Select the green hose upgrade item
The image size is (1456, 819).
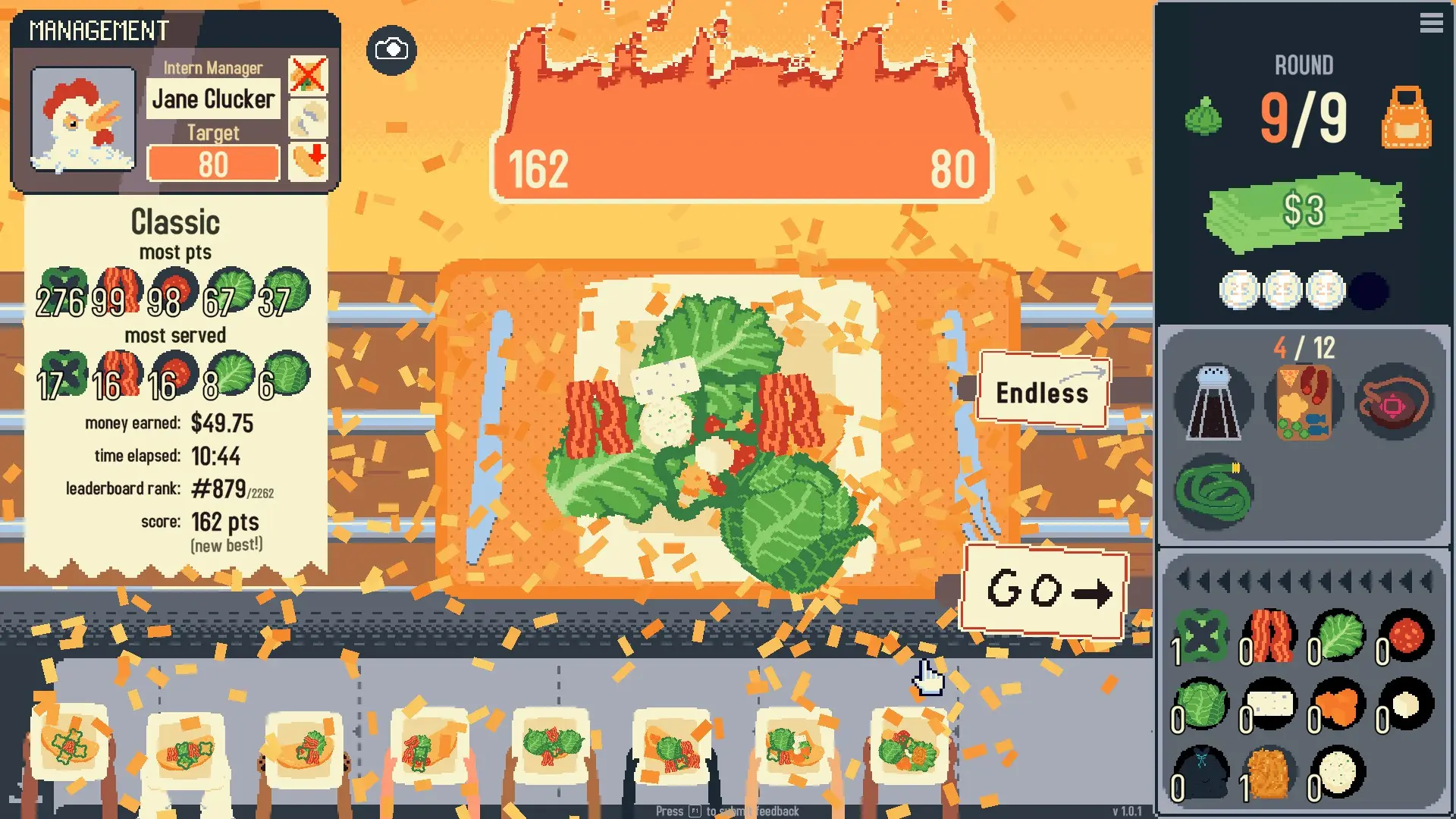pyautogui.click(x=1213, y=492)
